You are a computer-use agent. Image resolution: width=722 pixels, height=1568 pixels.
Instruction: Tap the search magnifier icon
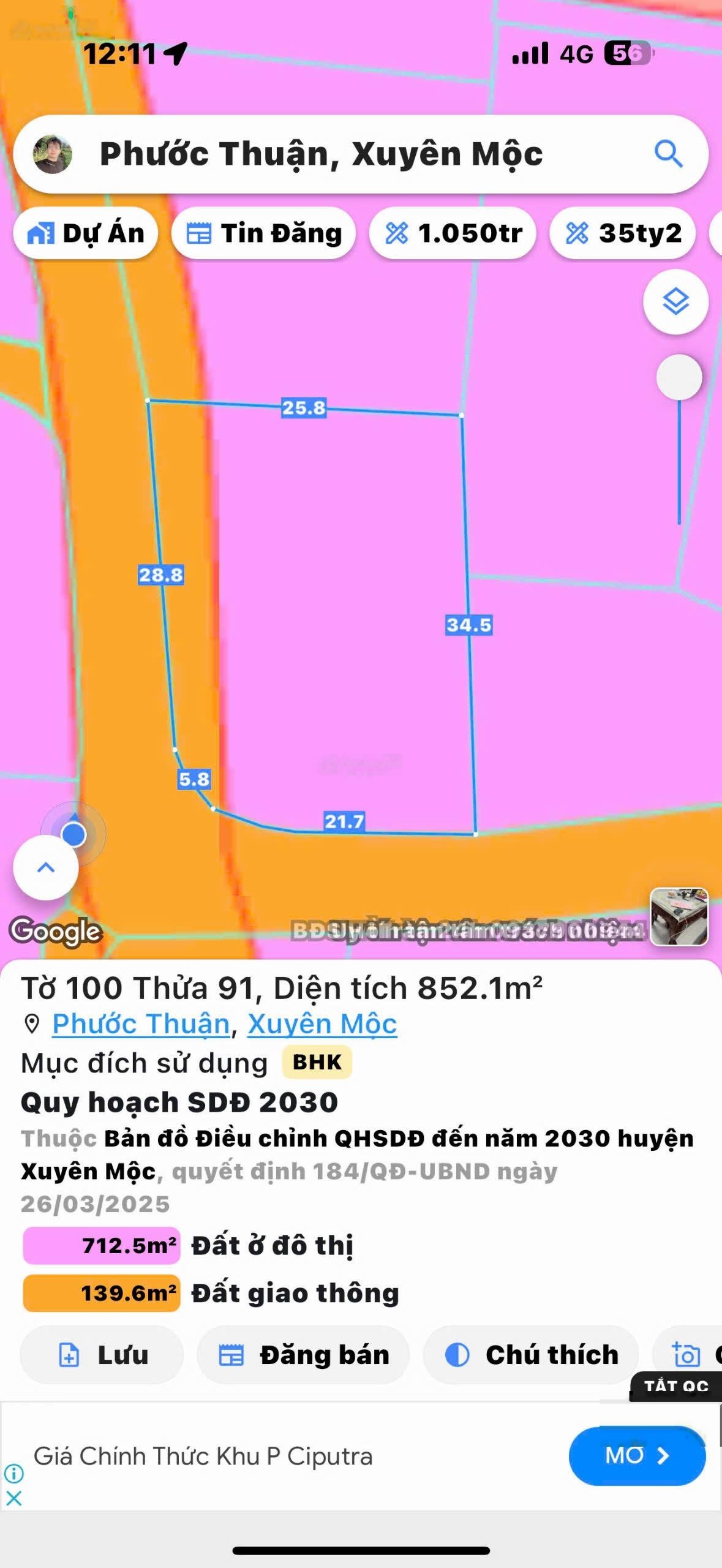[668, 154]
